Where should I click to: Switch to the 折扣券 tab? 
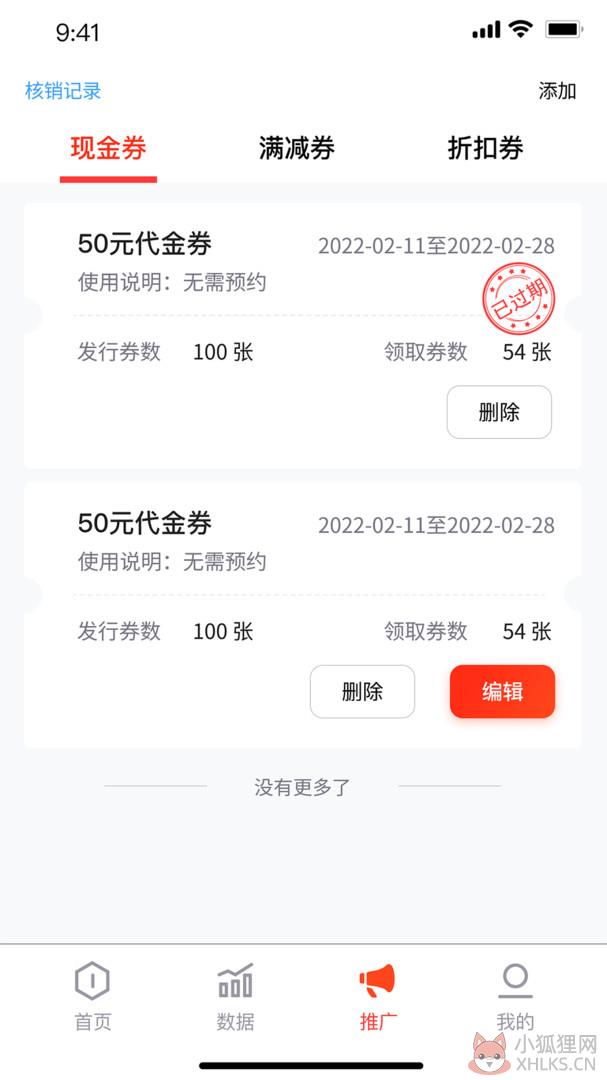(x=486, y=148)
